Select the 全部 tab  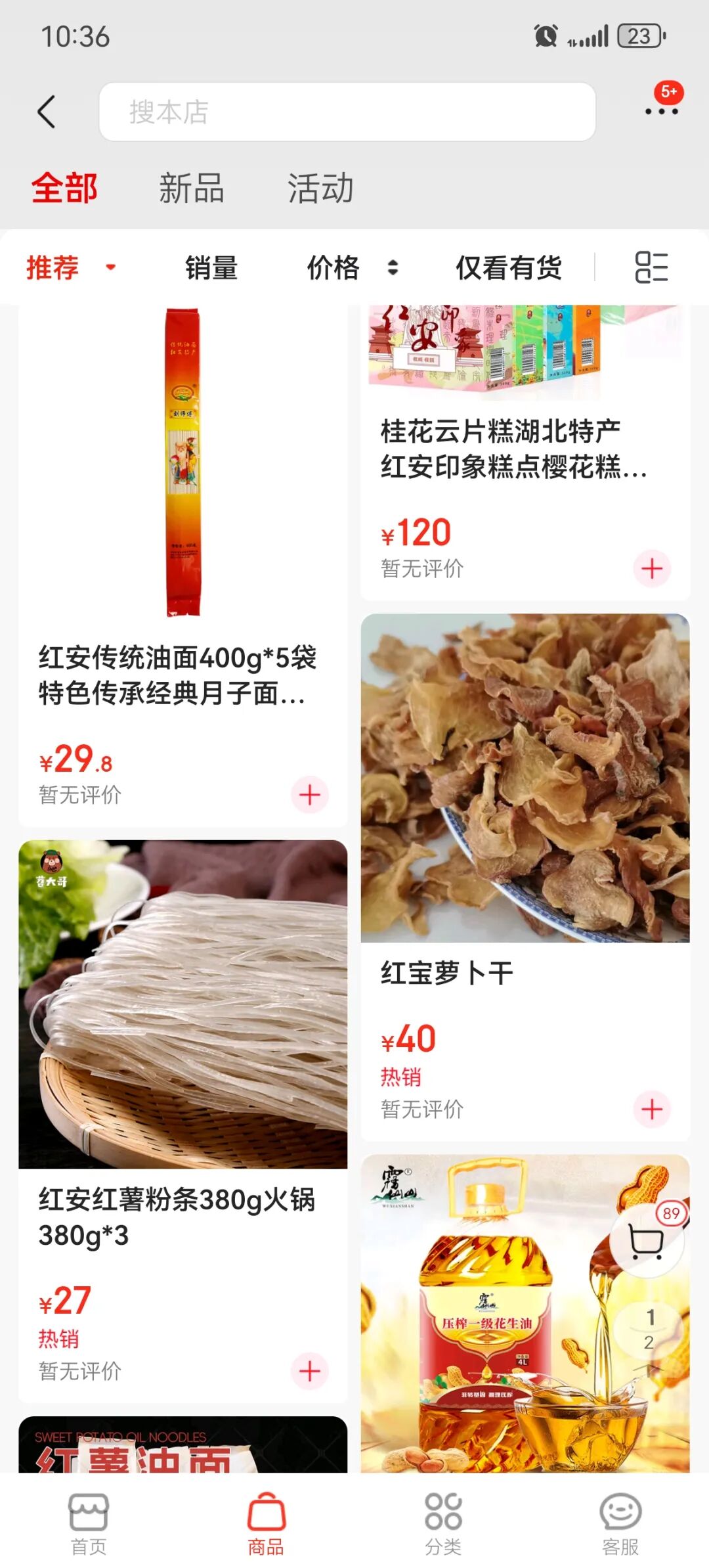64,189
